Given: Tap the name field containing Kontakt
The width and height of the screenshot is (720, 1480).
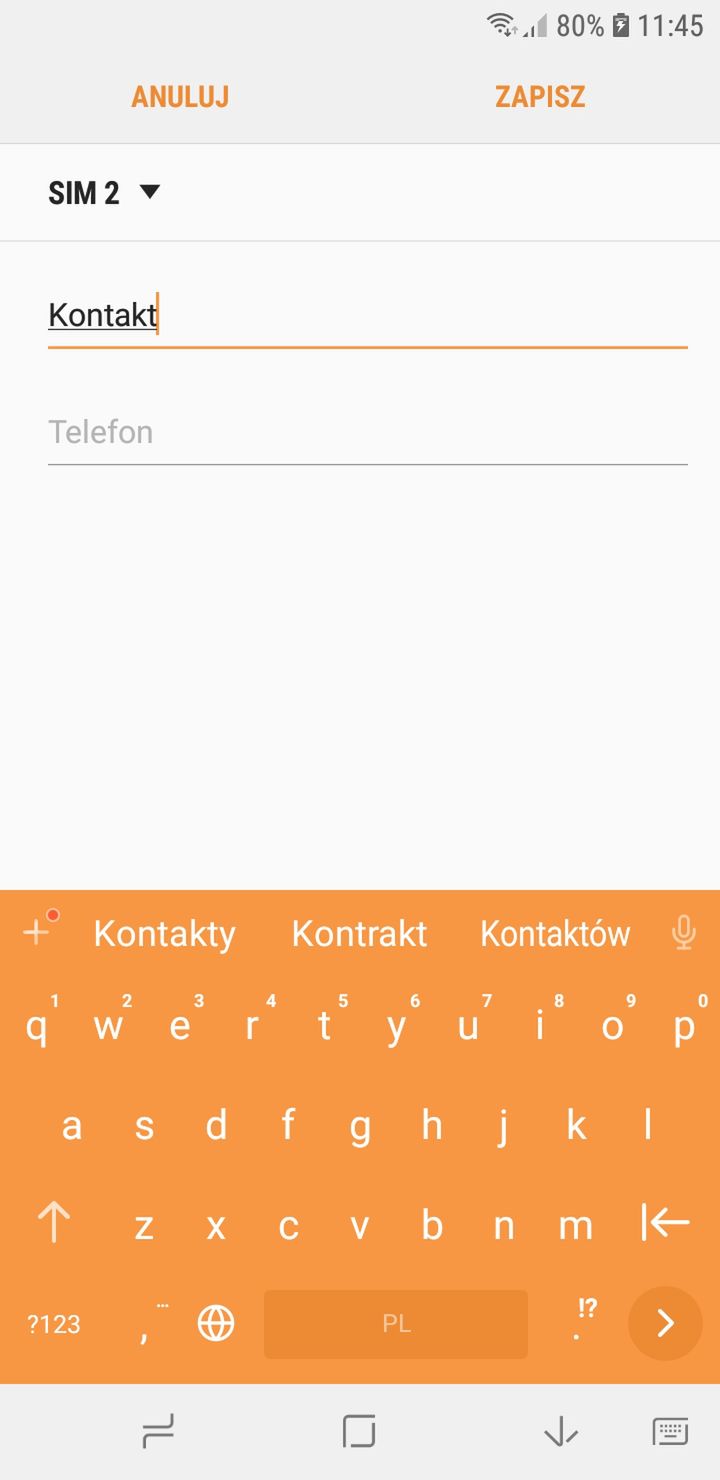Looking at the screenshot, I should 367,316.
